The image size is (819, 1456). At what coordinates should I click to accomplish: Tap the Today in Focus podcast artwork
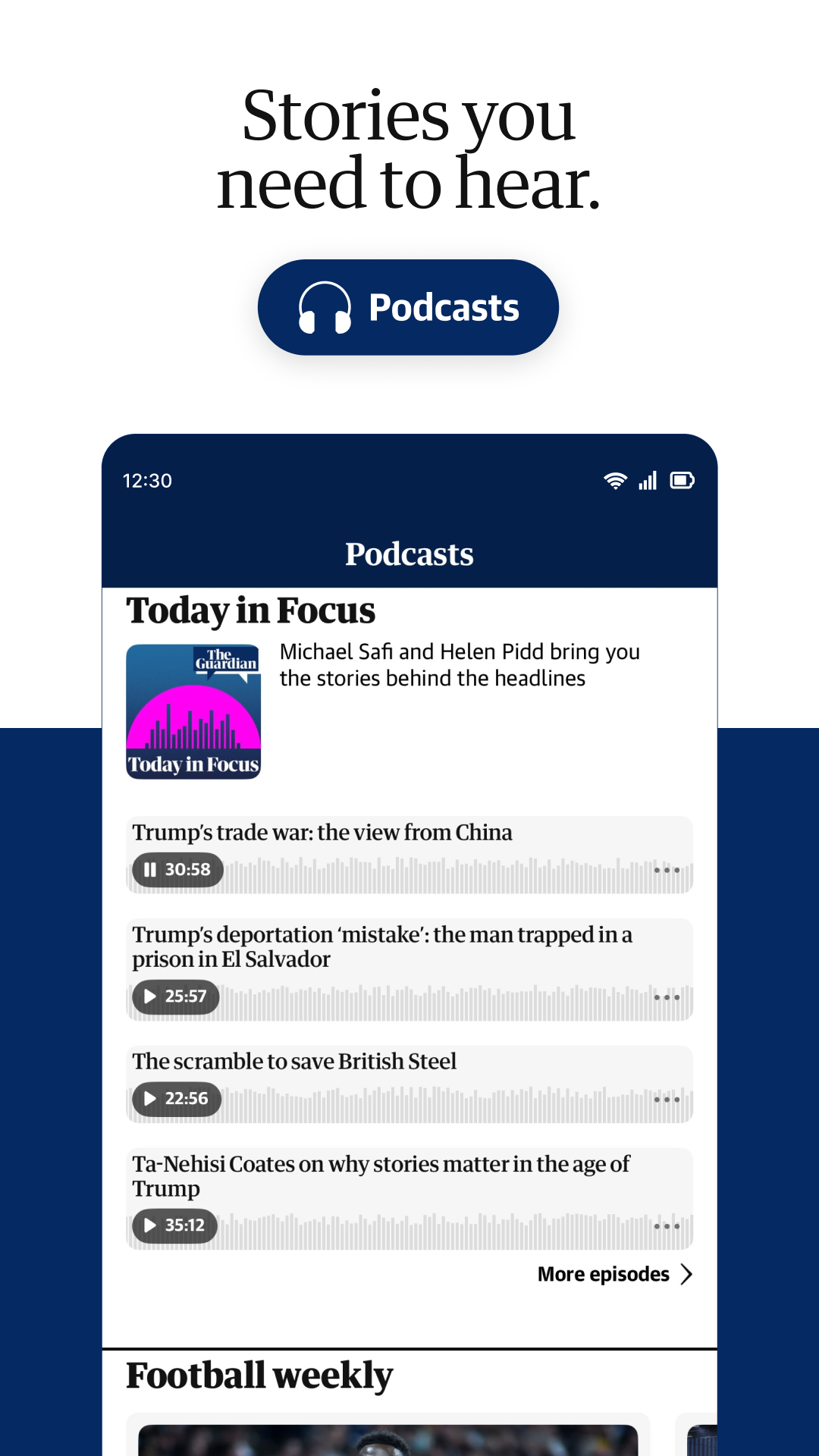193,710
